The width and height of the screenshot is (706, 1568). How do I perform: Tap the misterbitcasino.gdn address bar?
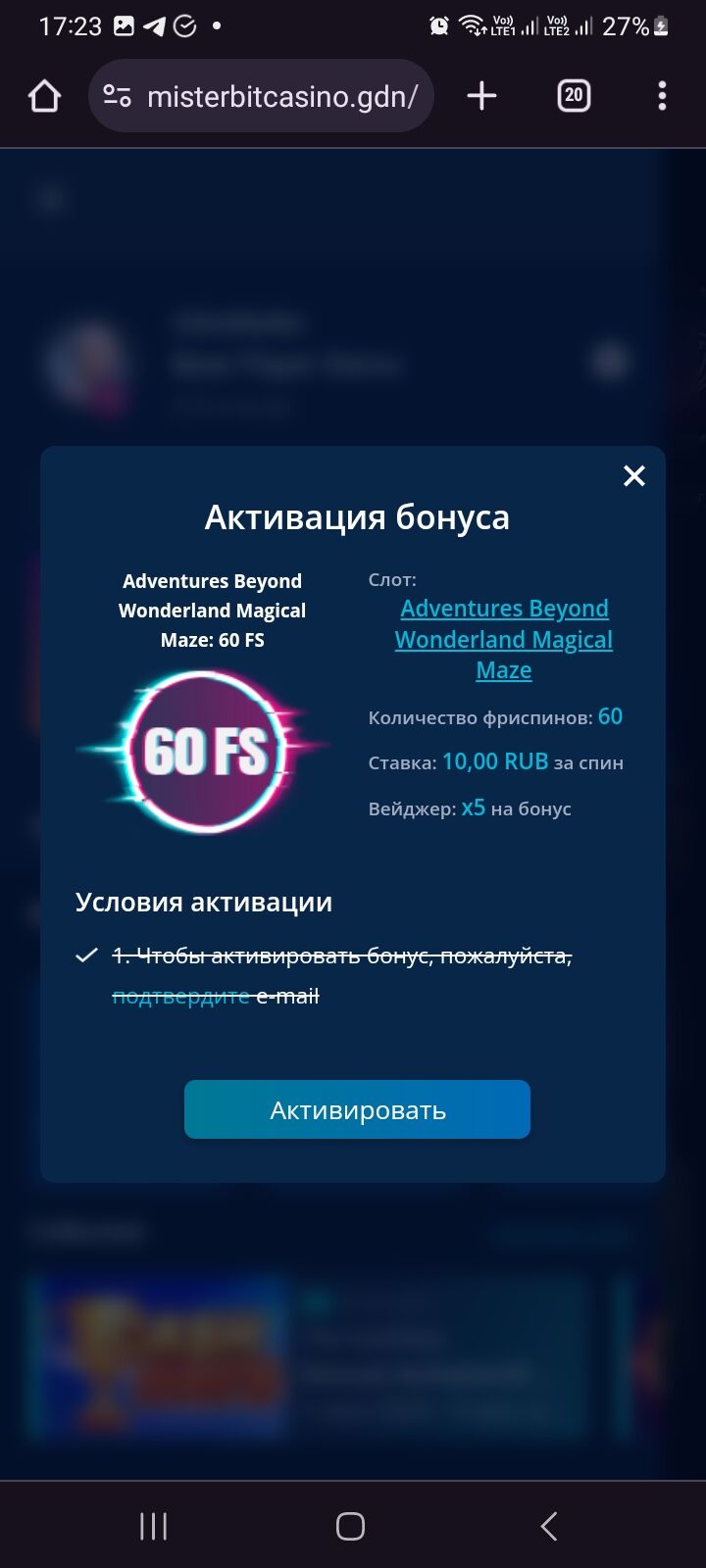282,96
